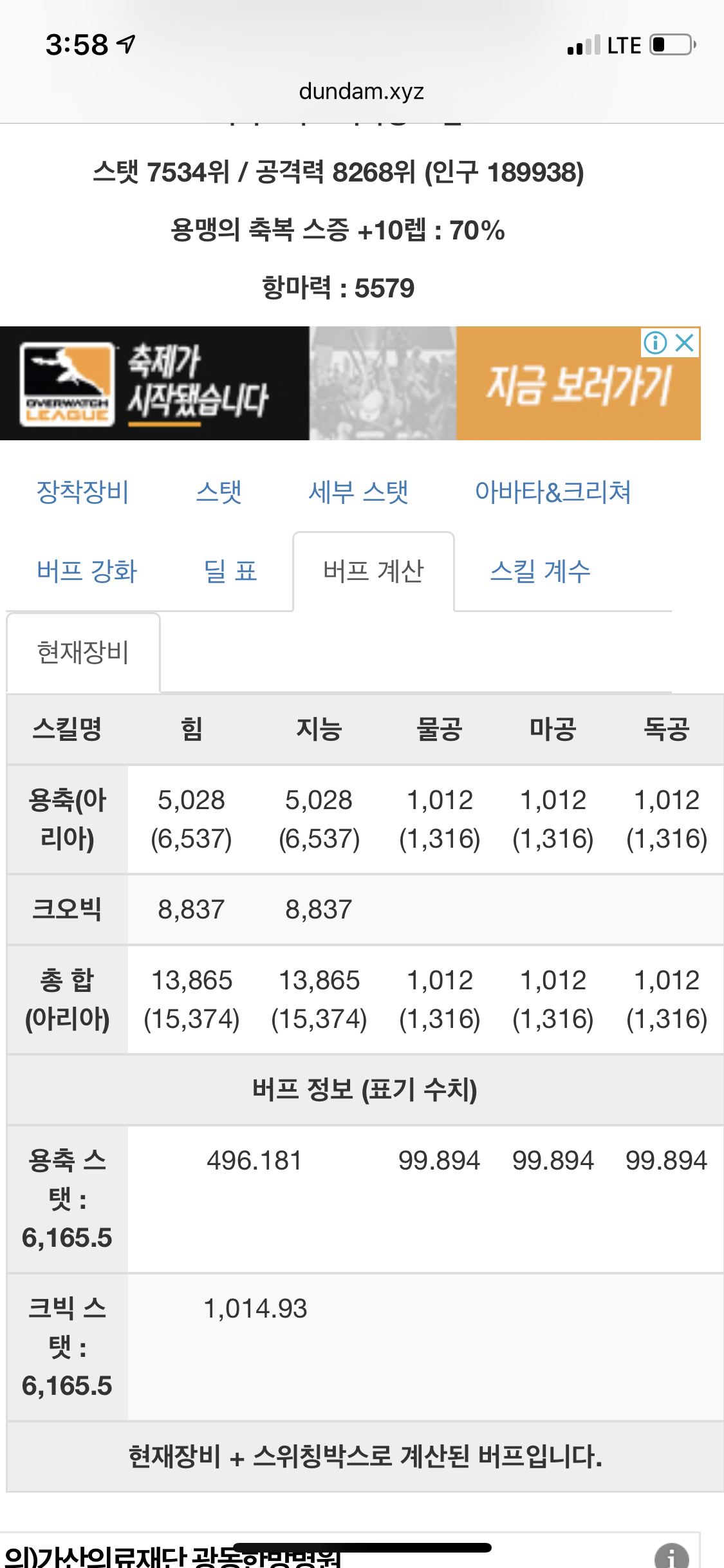Tap the dundam.xyz address bar
This screenshot has width=724, height=1568.
tap(362, 91)
